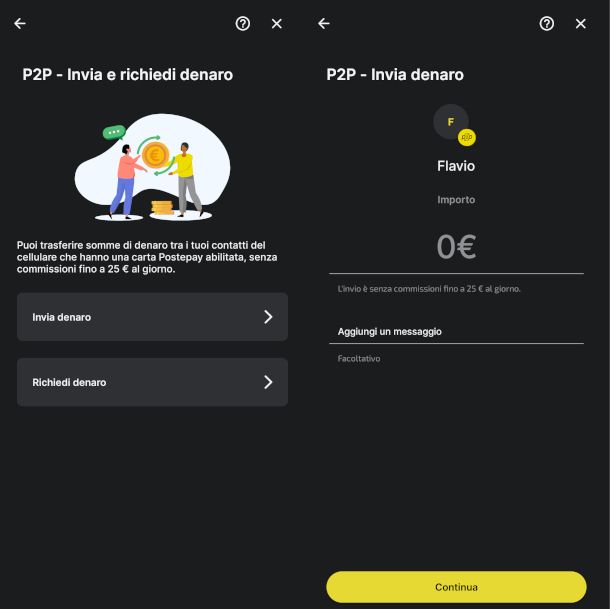
Task: Go back from the Invia denaro to Flavio screen
Action: click(x=324, y=23)
